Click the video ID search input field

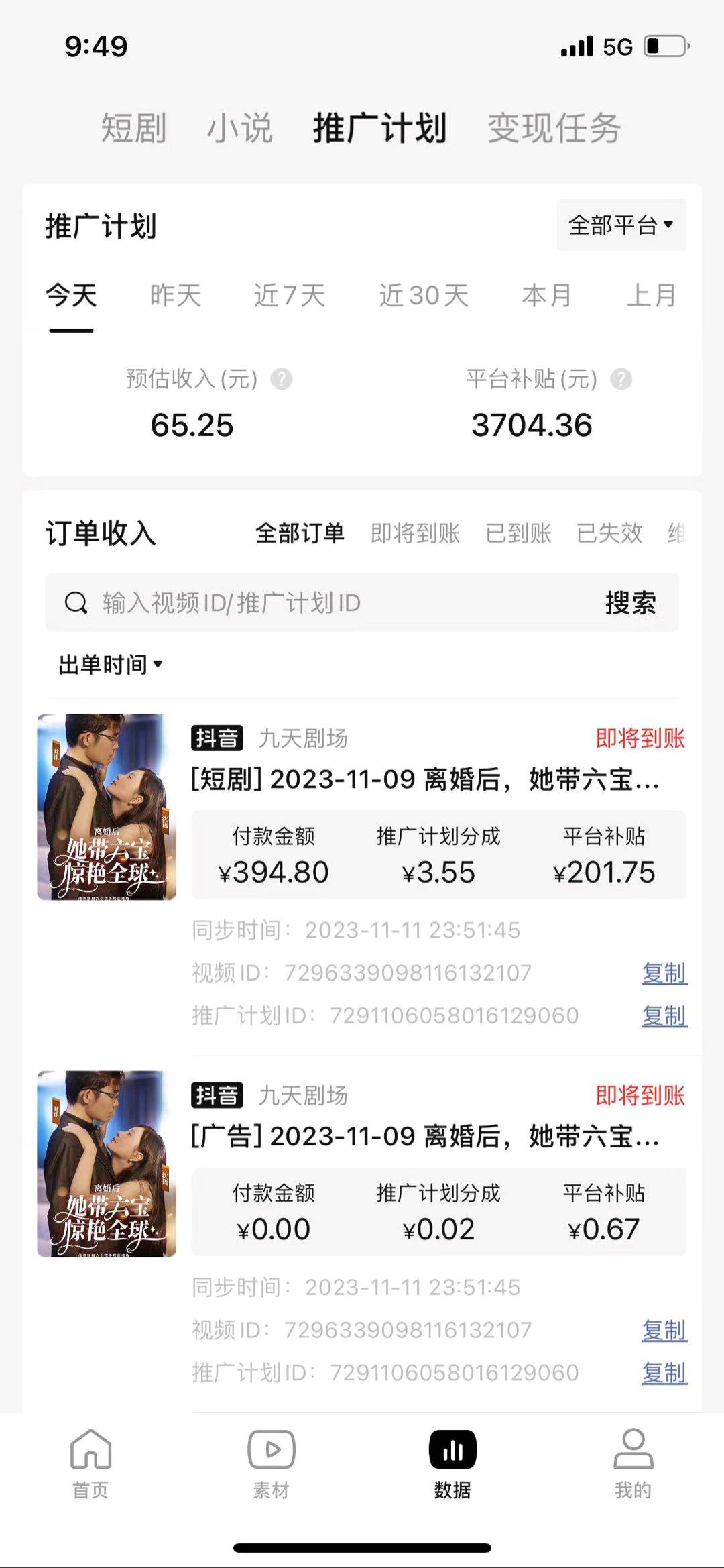click(268, 602)
